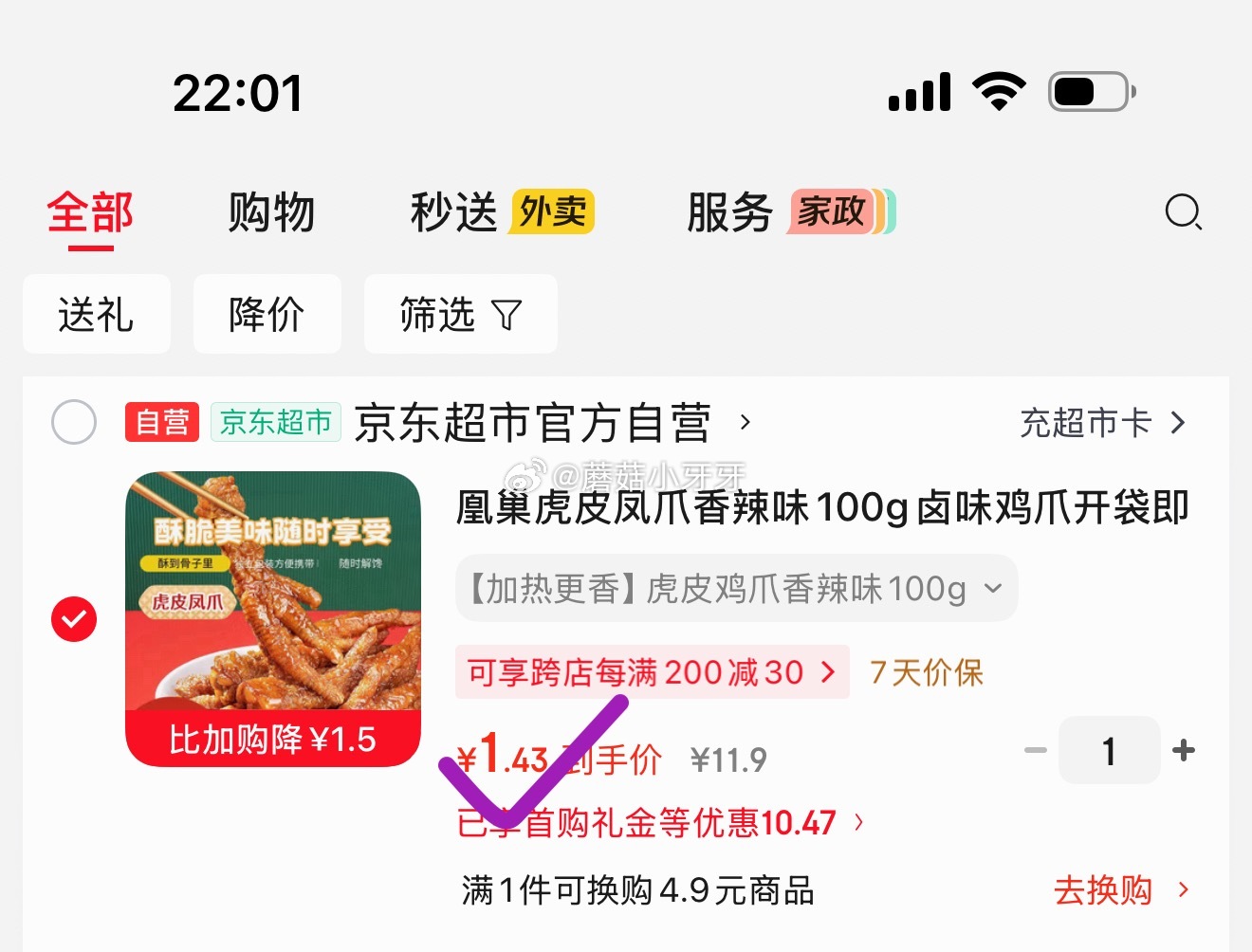View 首购礼金等优惠10.47 discount details
Screen dimensions: 1252x952
pyautogui.click(x=664, y=823)
